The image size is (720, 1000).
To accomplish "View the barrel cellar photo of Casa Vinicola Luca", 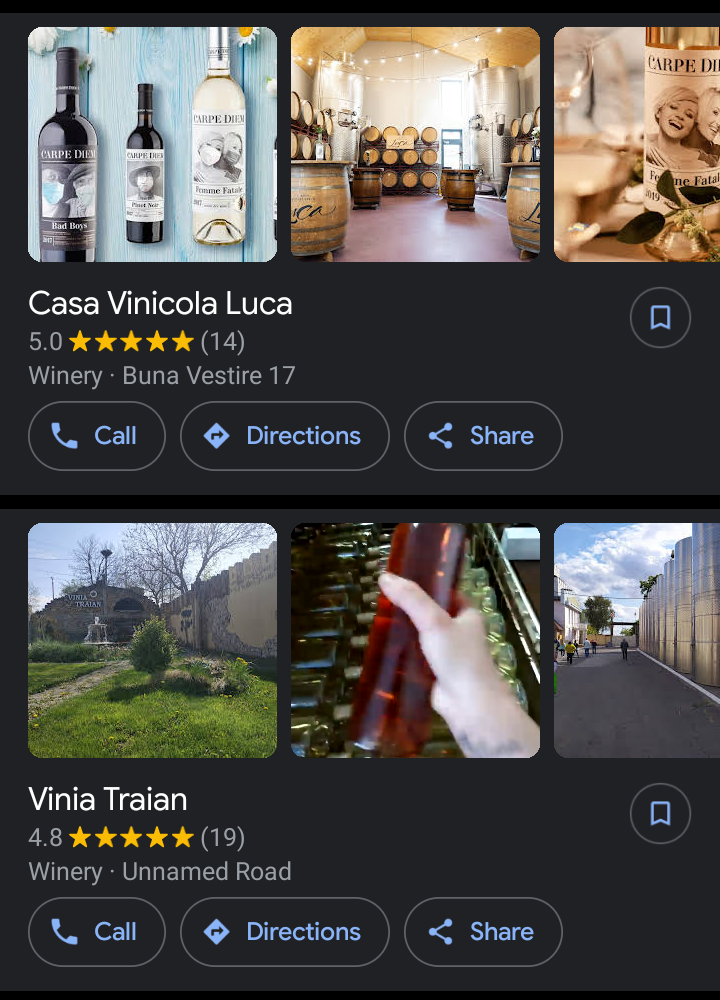I will coord(415,144).
